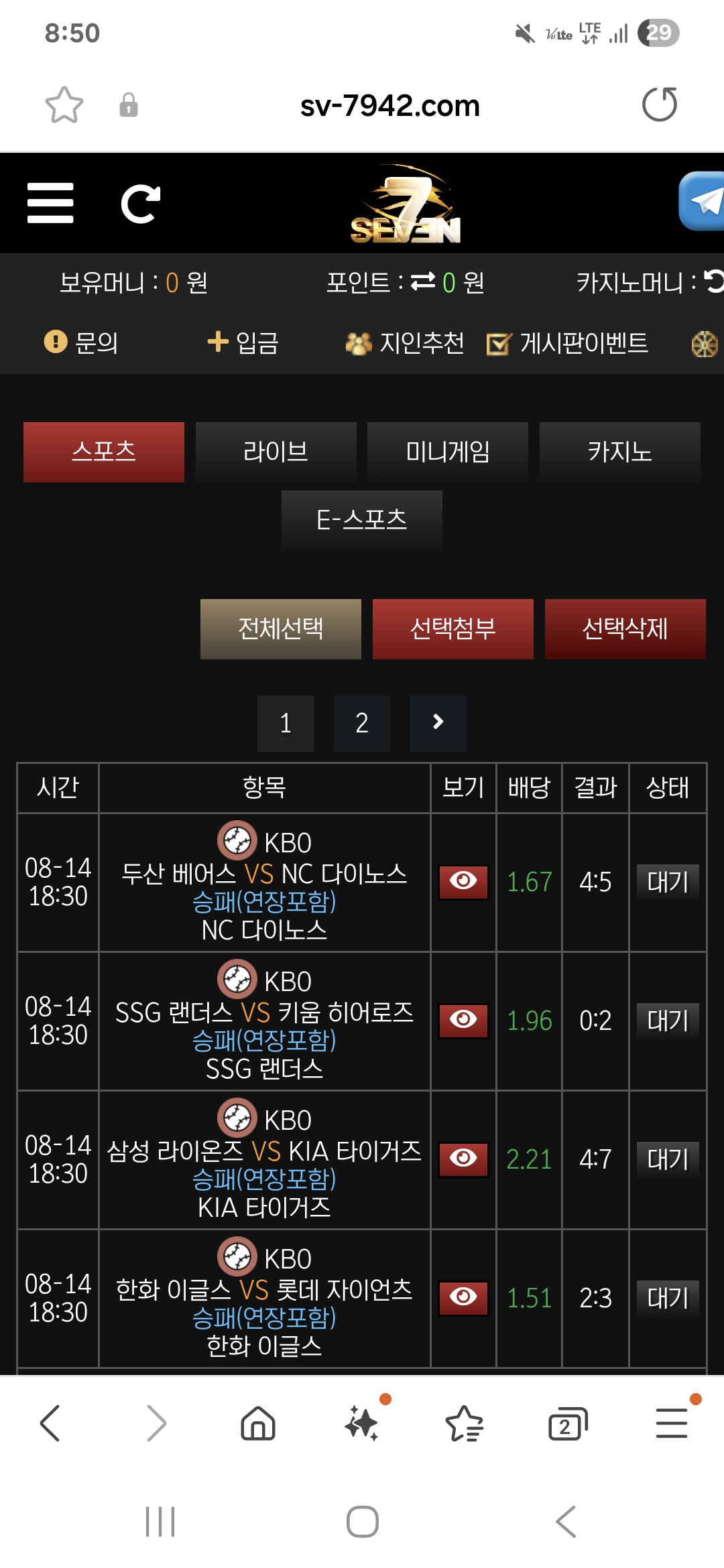The width and height of the screenshot is (724, 1568).
Task: Select the 스포츠 tab
Action: pyautogui.click(x=104, y=452)
